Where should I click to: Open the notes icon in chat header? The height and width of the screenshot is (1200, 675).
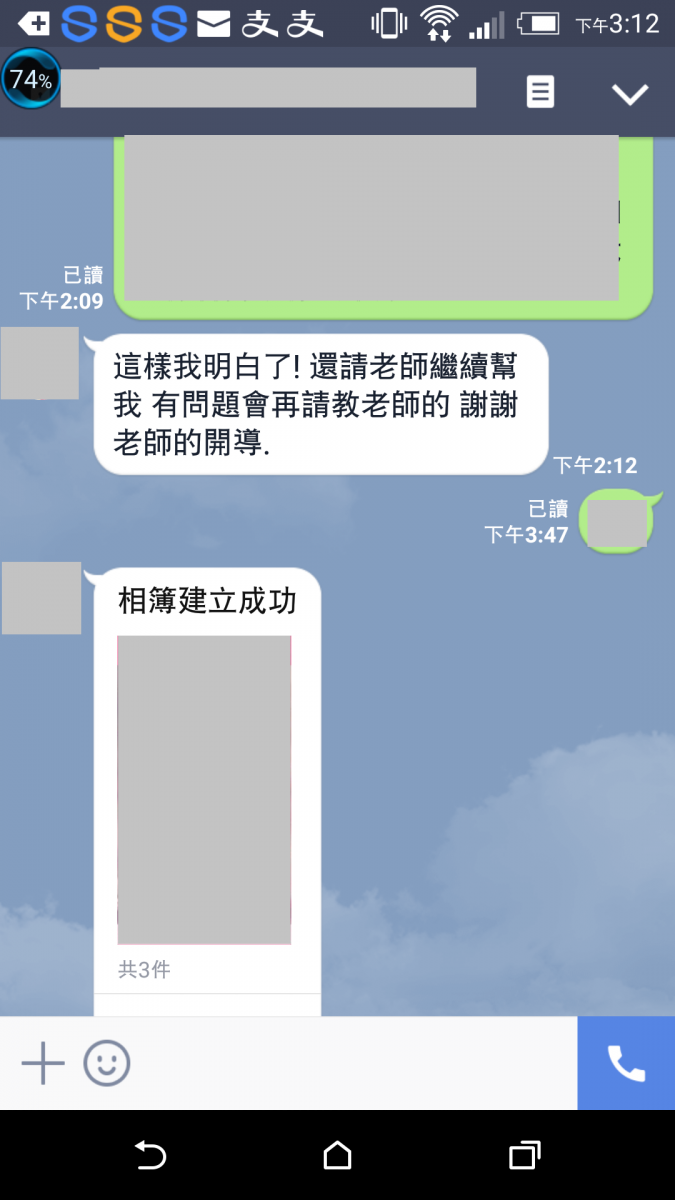click(x=540, y=92)
